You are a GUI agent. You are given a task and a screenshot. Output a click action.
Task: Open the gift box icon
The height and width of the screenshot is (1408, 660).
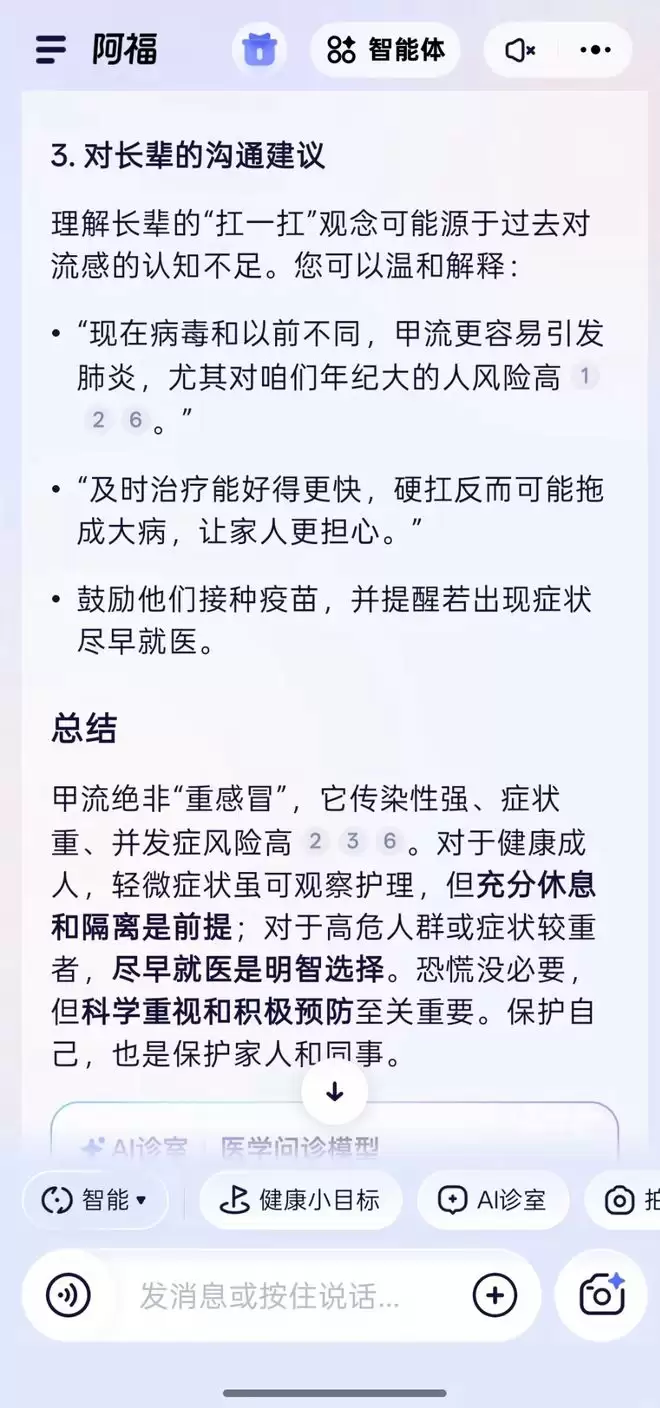(260, 49)
